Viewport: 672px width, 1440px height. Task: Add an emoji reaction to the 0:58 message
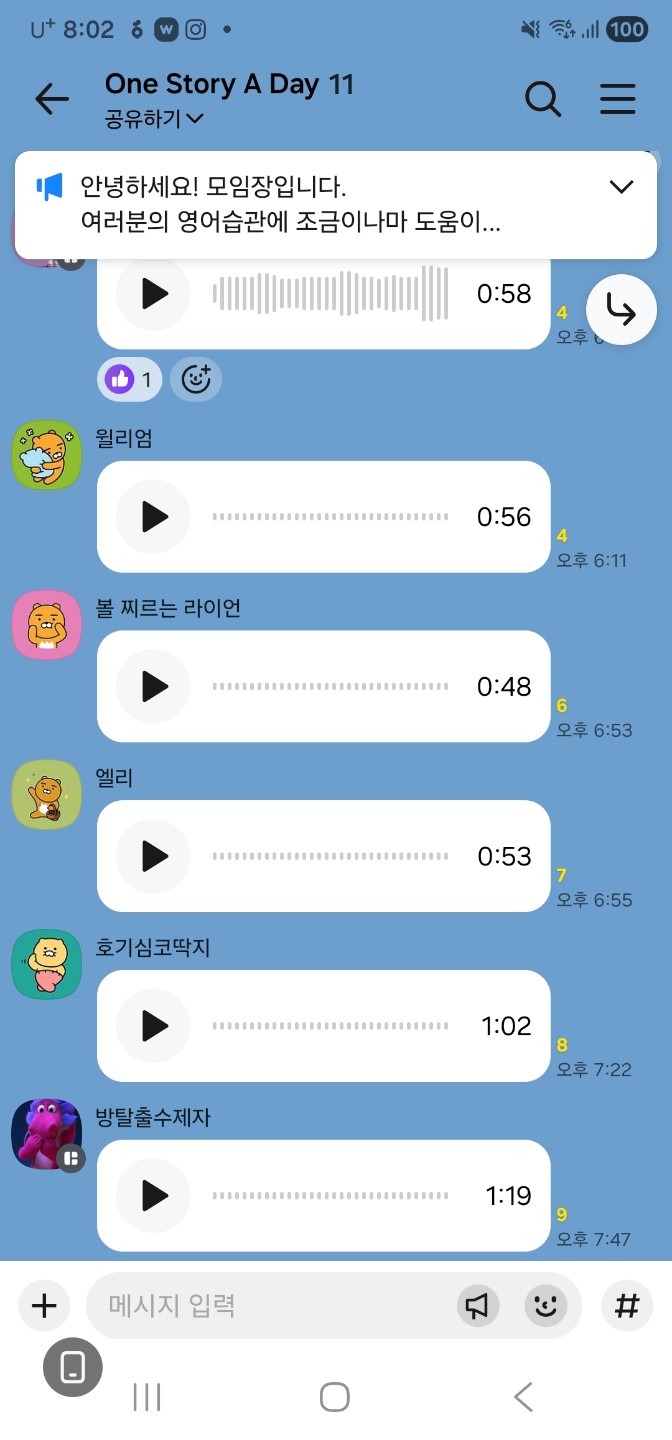coord(196,379)
